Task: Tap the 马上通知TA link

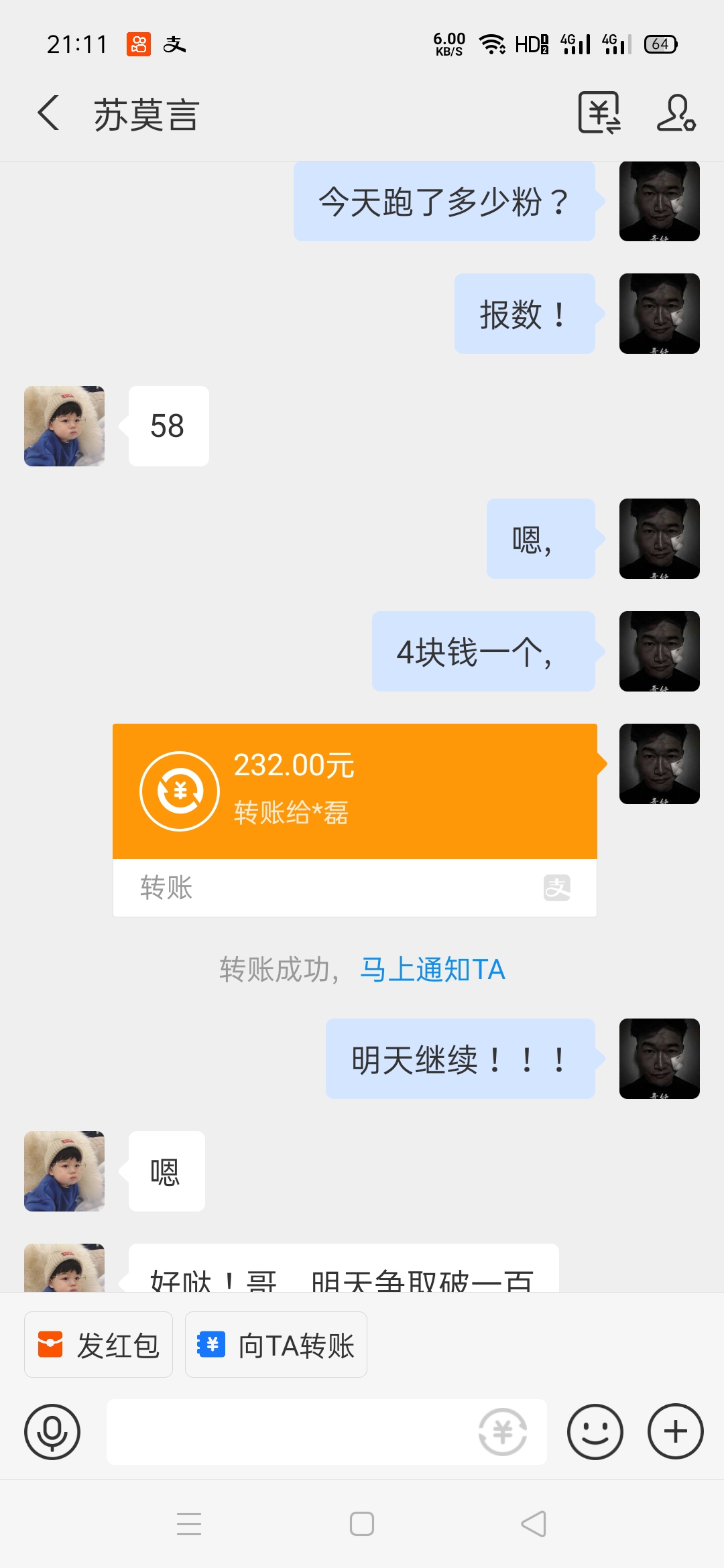Action: tap(432, 970)
